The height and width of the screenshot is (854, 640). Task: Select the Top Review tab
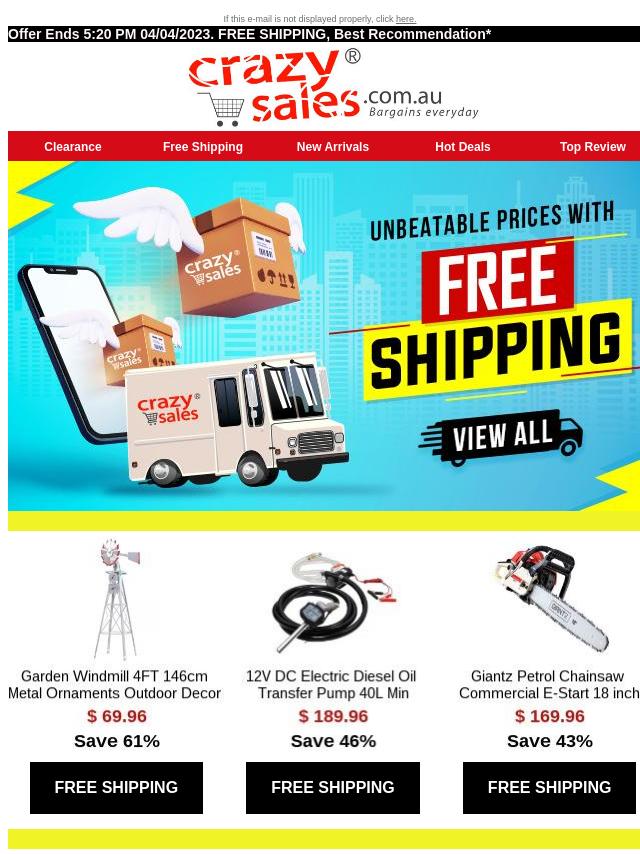(592, 147)
